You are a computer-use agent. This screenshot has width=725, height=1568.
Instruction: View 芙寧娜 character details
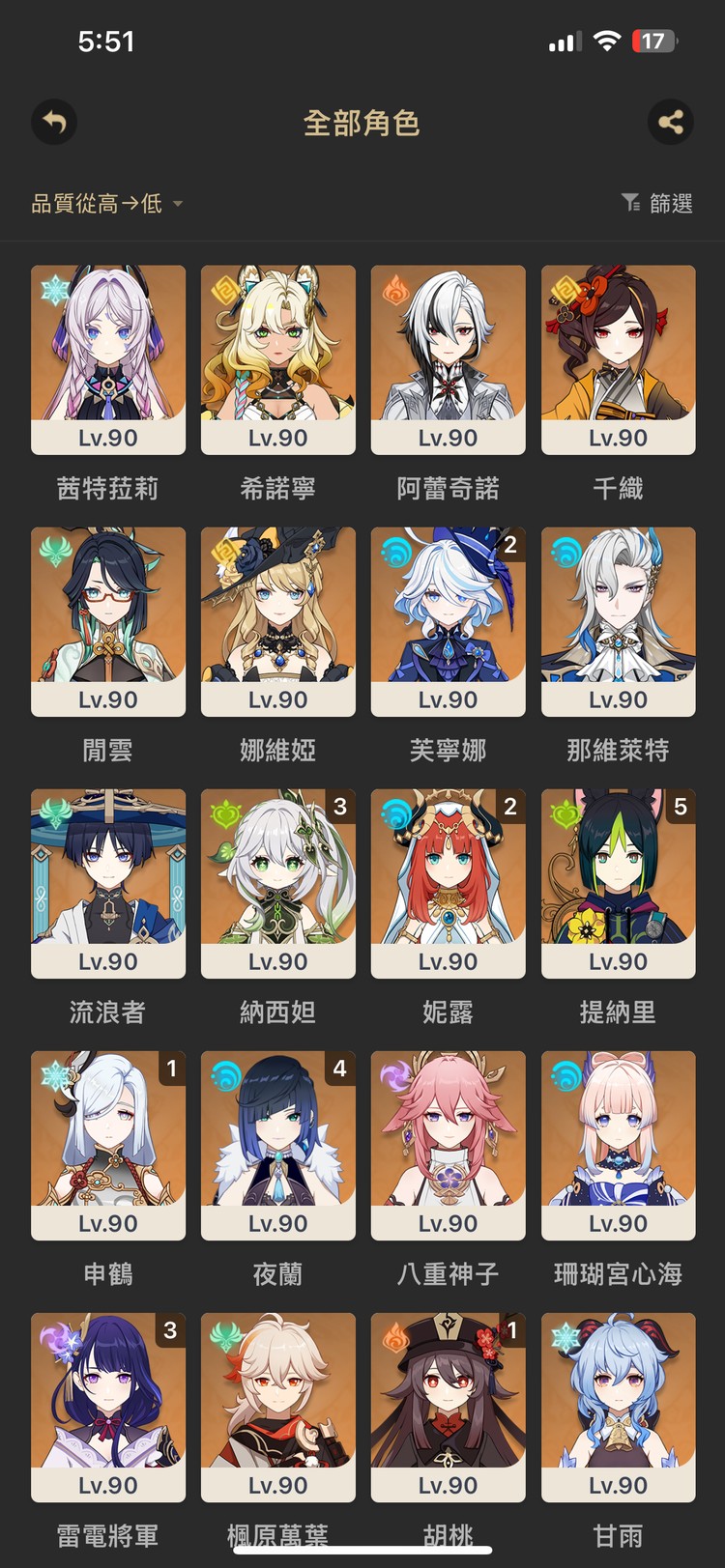[449, 621]
